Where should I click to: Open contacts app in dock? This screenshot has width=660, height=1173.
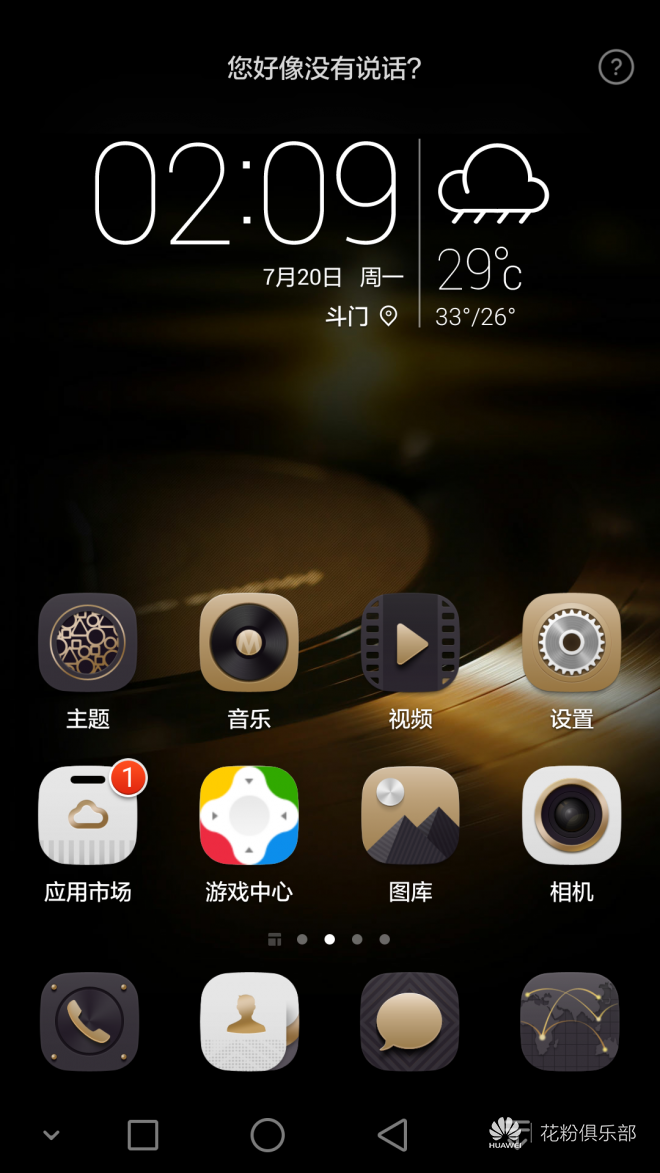tap(249, 1021)
